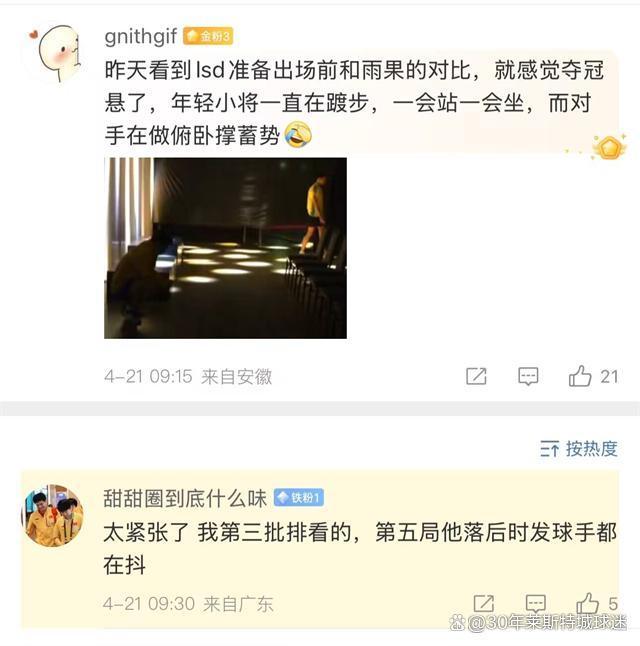The image size is (640, 646).
Task: Change sorting via 按热度
Action: coord(579,448)
